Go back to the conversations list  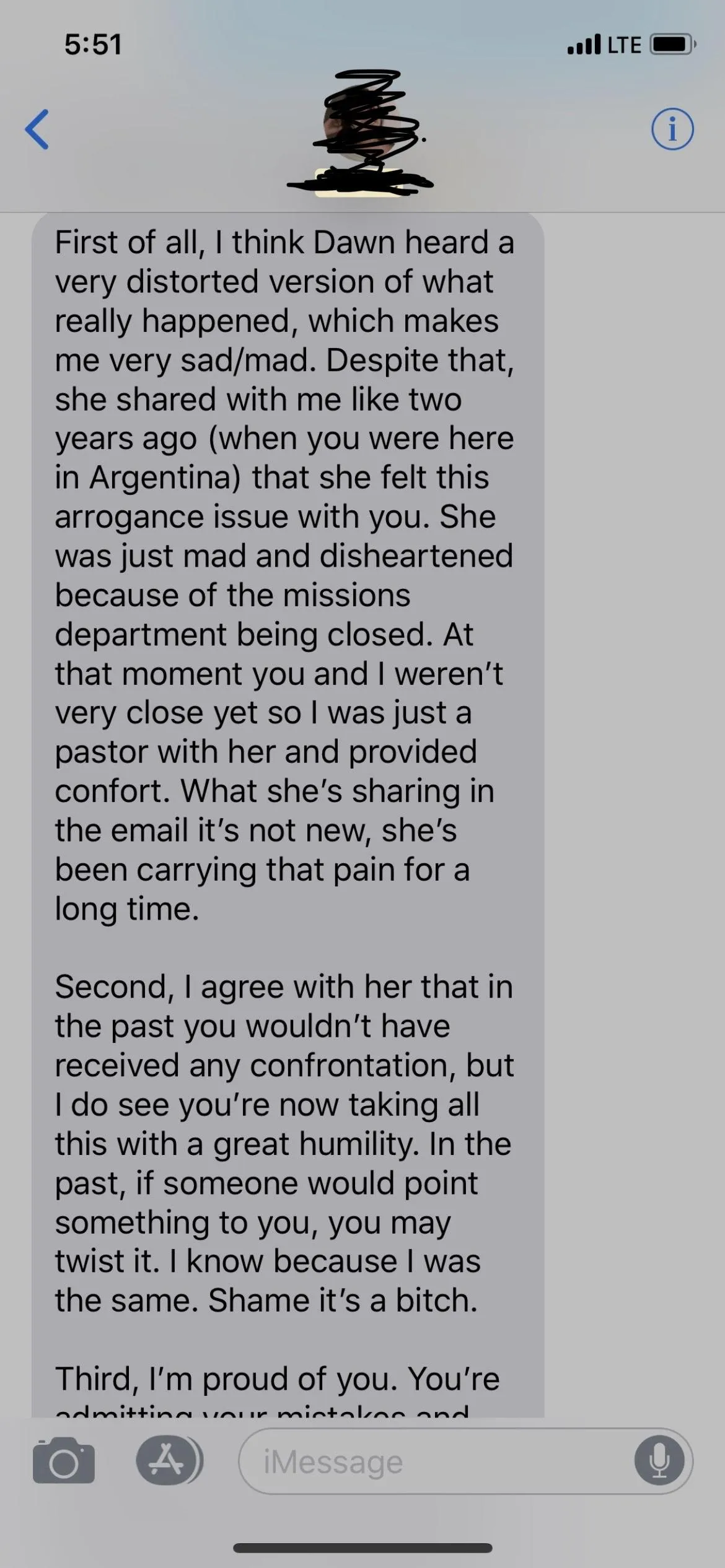point(37,129)
